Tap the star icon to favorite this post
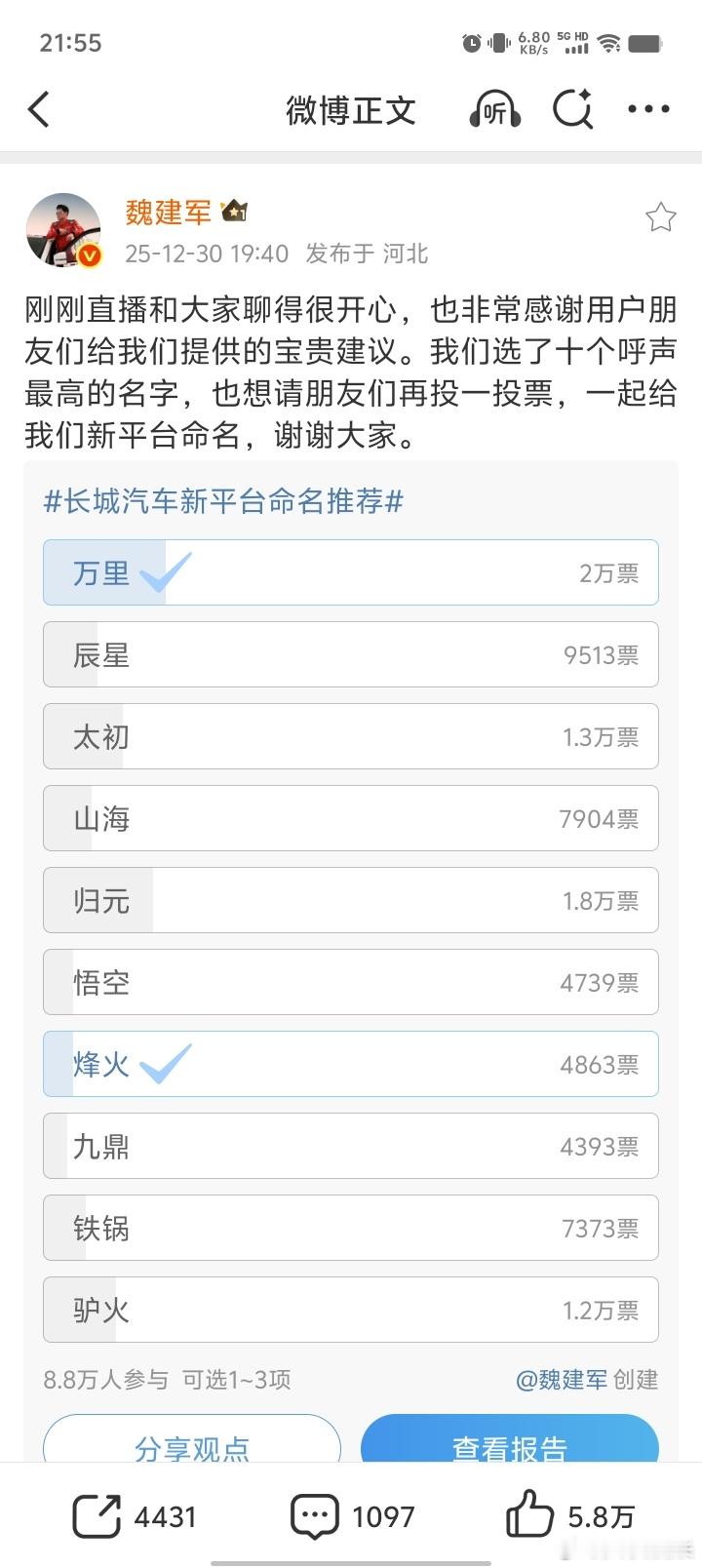Screen dimensions: 702x1568 [661, 218]
